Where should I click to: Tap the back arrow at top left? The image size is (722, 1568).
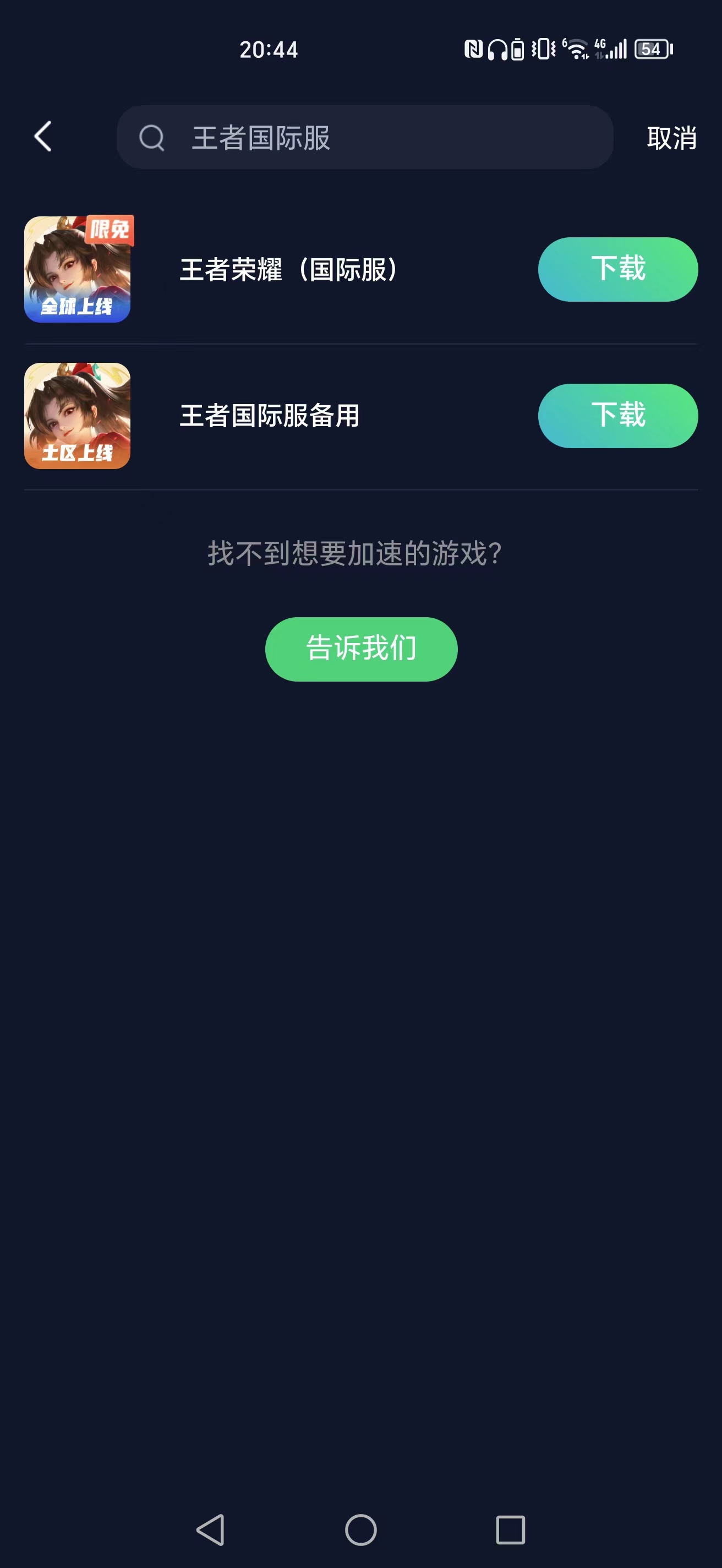tap(41, 138)
